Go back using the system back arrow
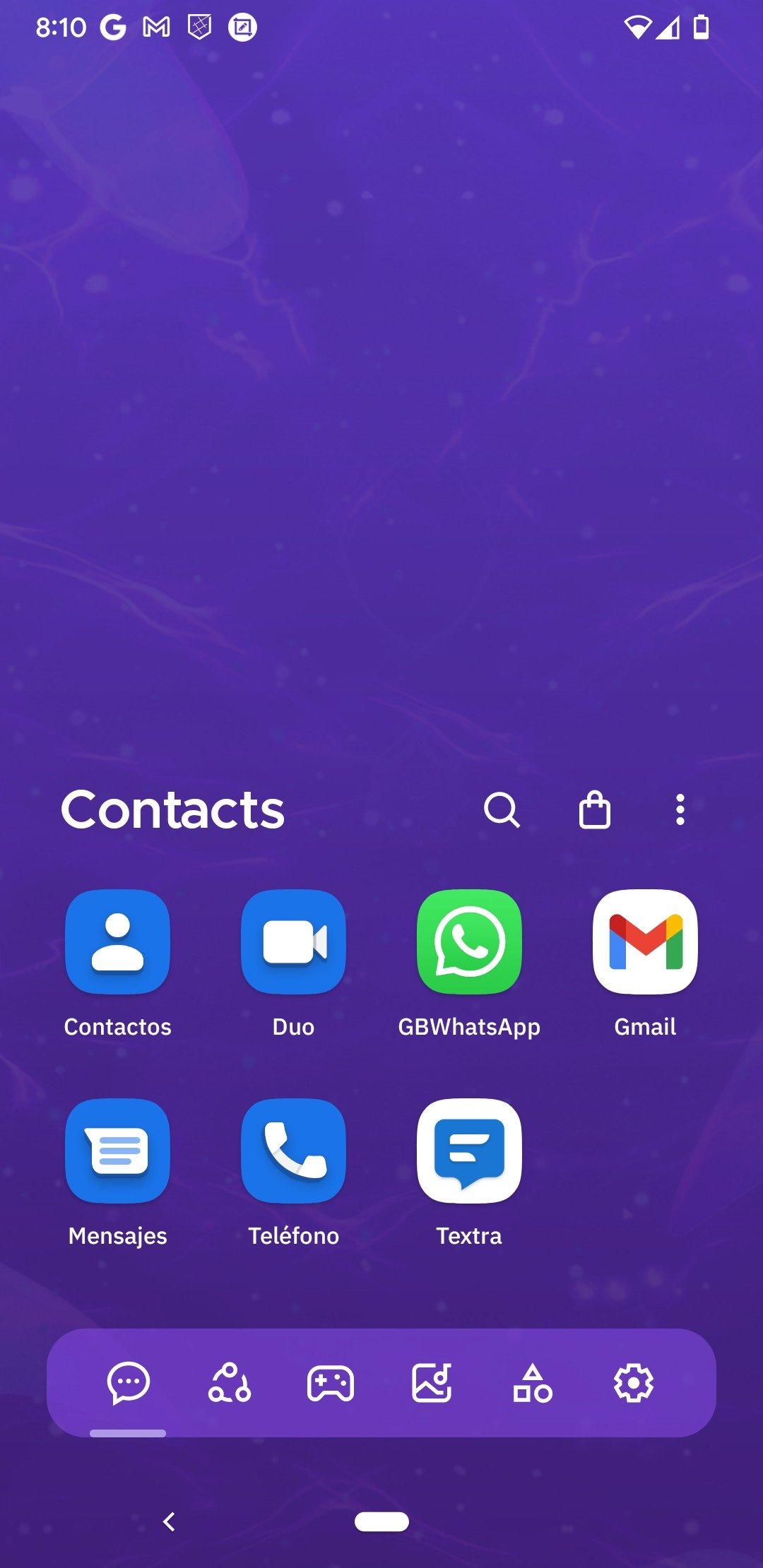Screen dimensions: 763x1568 click(x=169, y=1521)
